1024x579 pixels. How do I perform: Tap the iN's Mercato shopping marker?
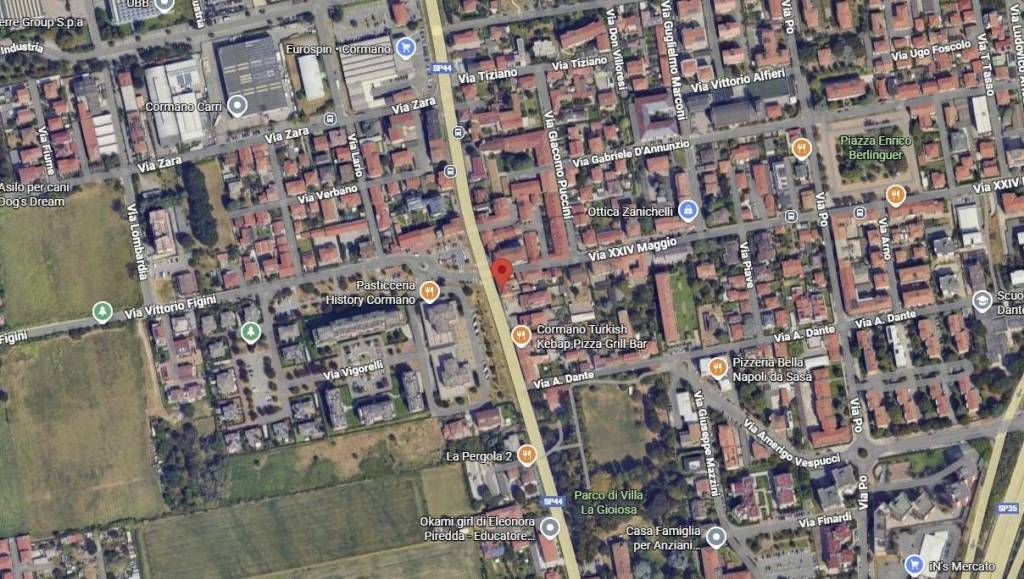914,565
